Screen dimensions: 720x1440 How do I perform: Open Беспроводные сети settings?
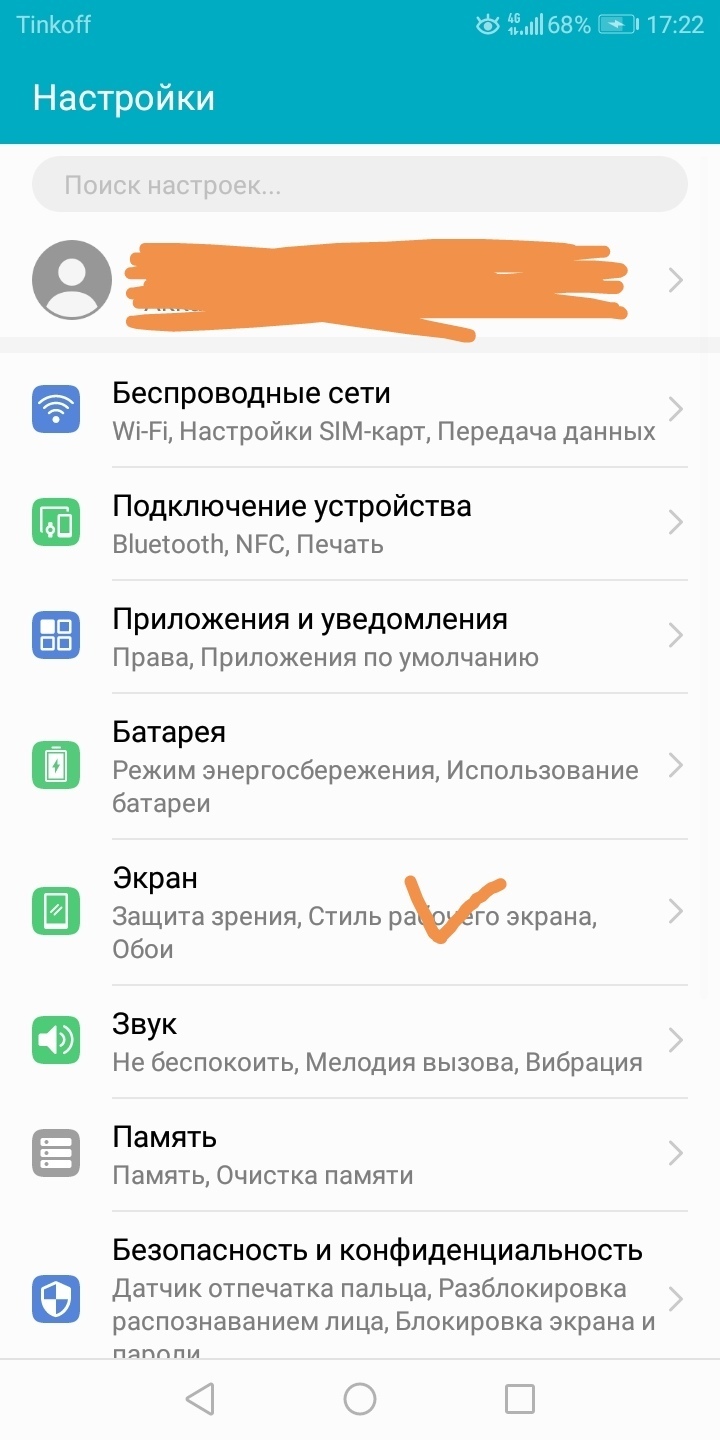[360, 411]
